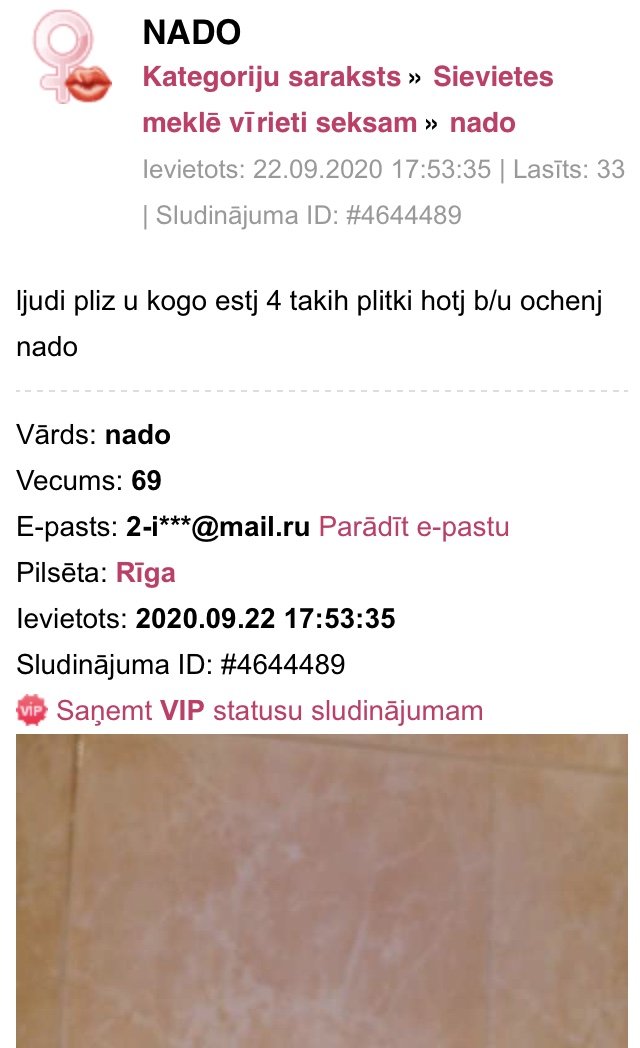This screenshot has width=640, height=1048.
Task: Reveal address via Parādīt e-pastu
Action: click(414, 527)
